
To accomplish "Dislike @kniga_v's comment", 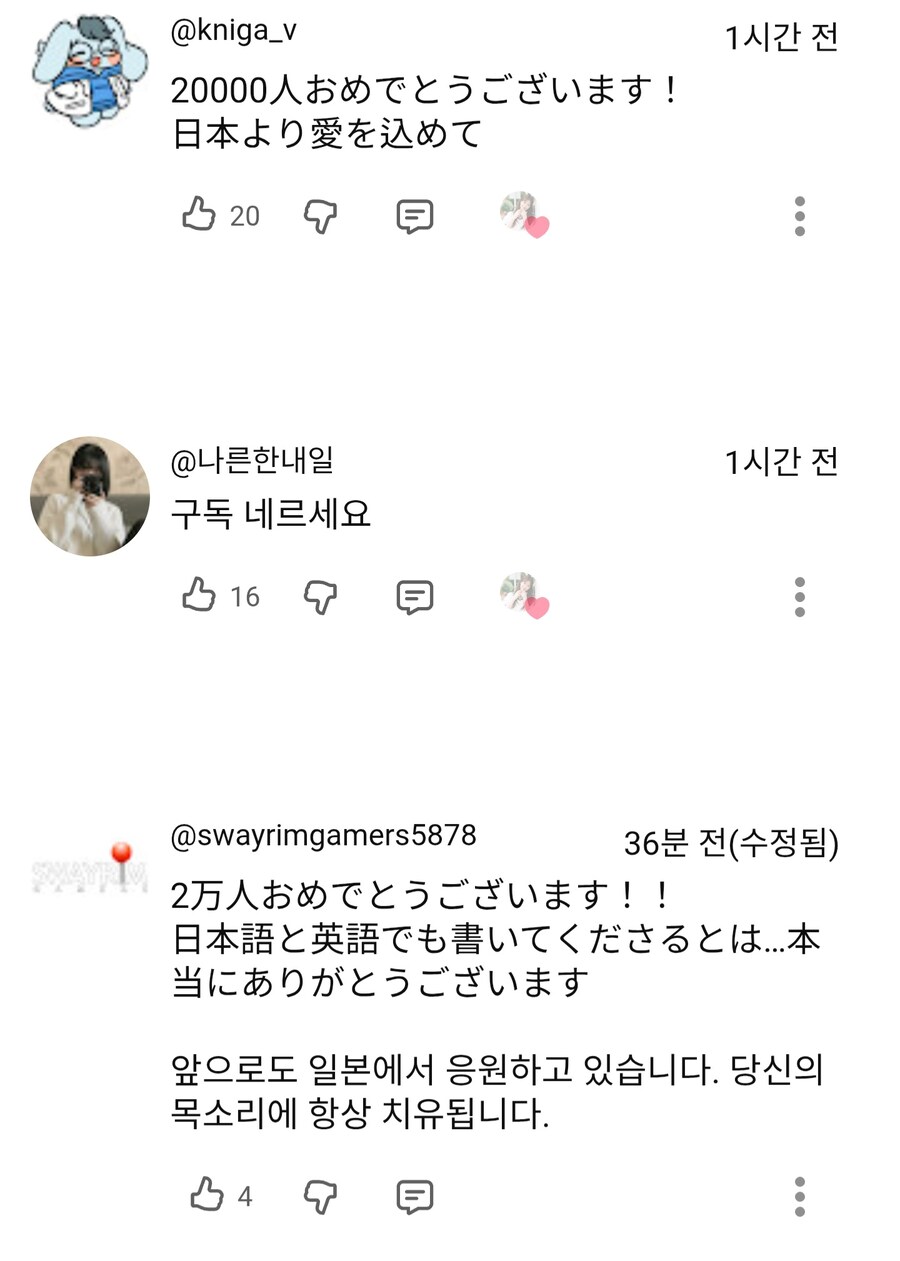I will coord(318,216).
